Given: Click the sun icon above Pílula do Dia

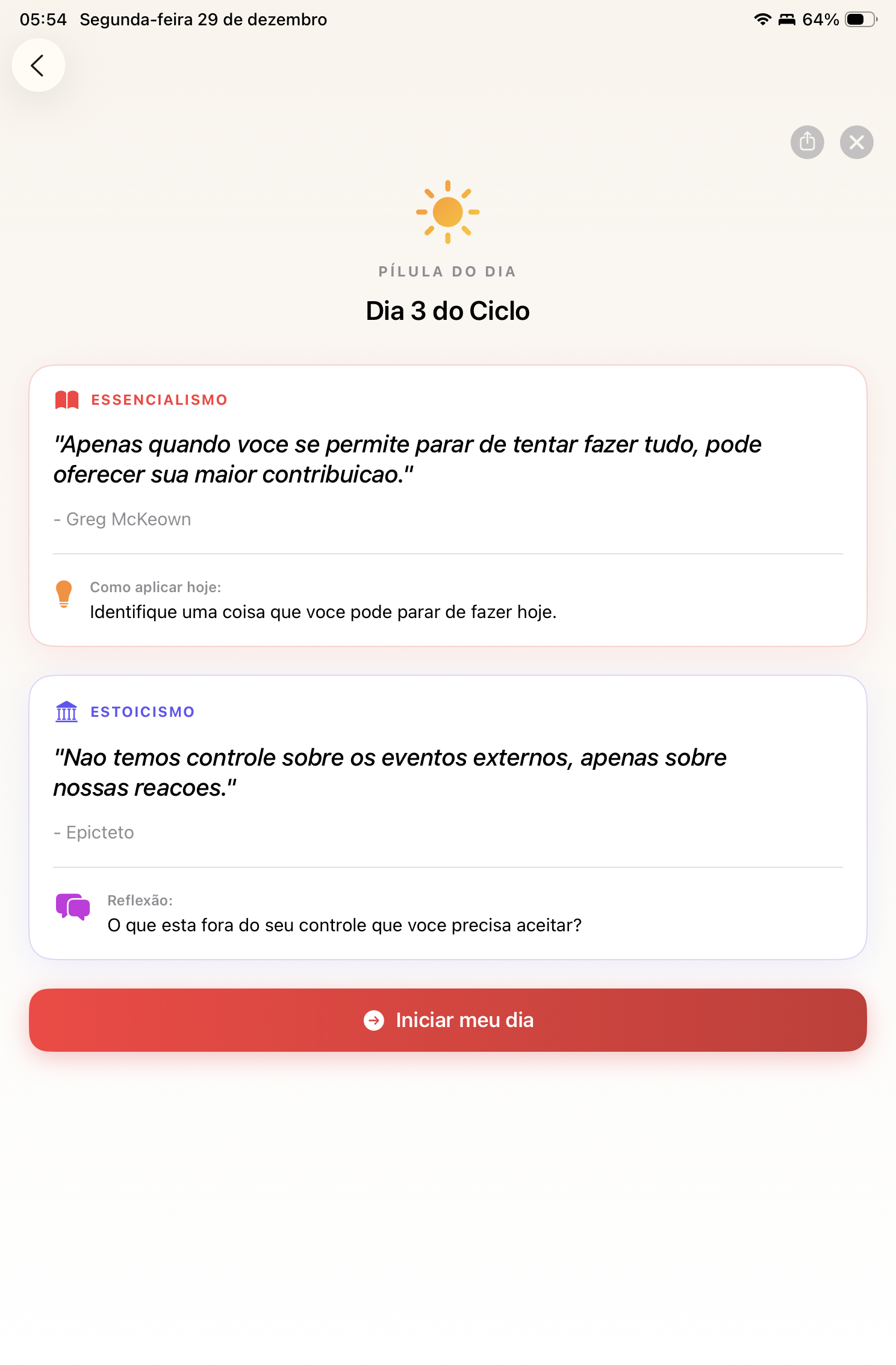Looking at the screenshot, I should (x=448, y=212).
